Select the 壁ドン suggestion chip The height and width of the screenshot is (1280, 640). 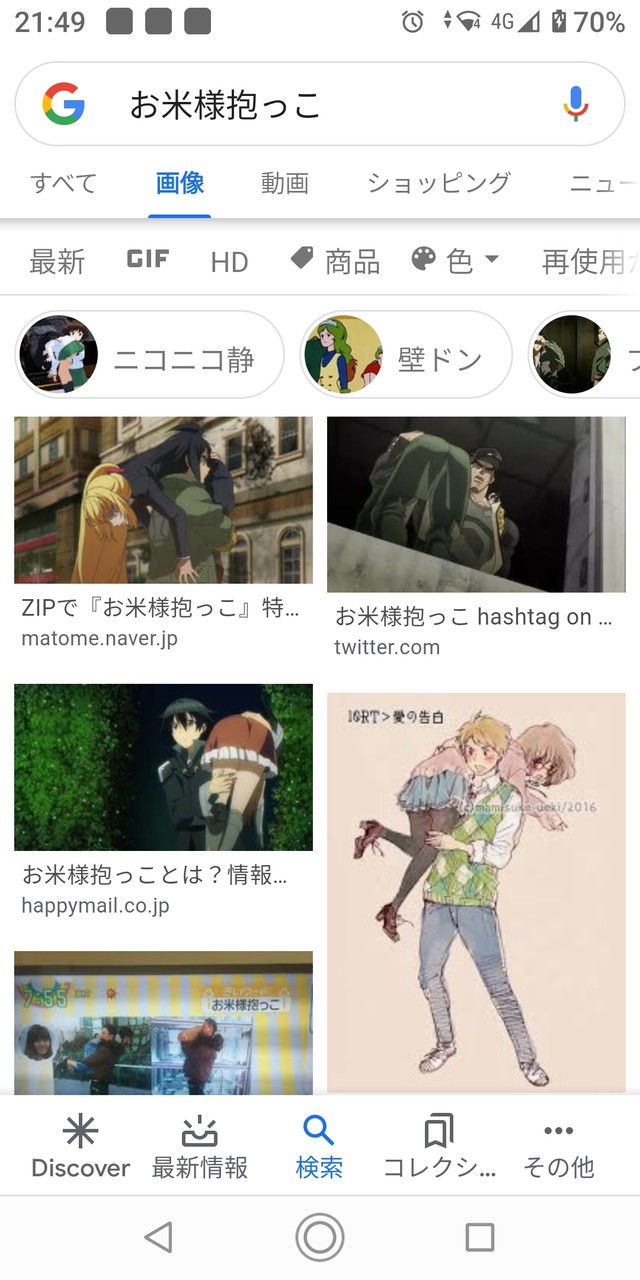click(x=406, y=355)
